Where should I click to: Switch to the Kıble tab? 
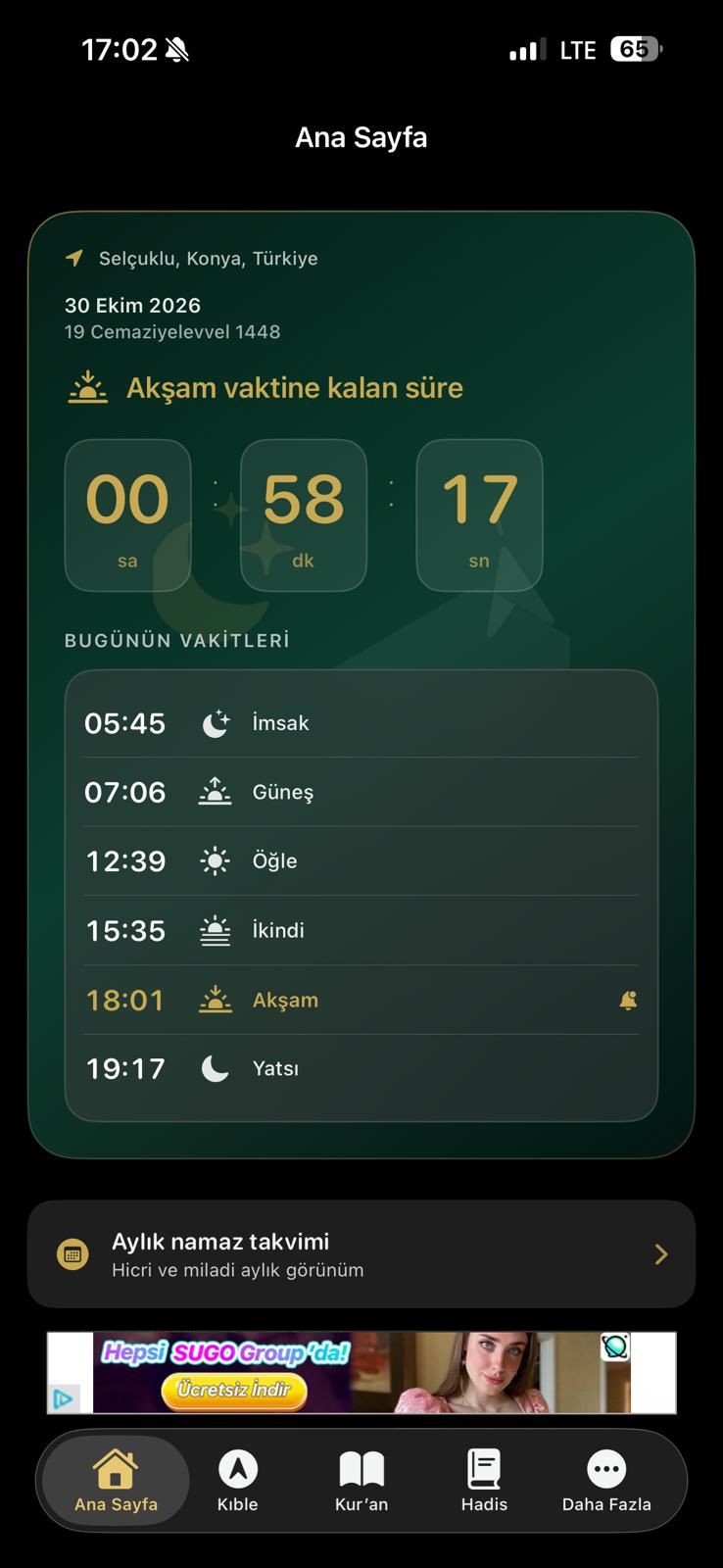237,1481
